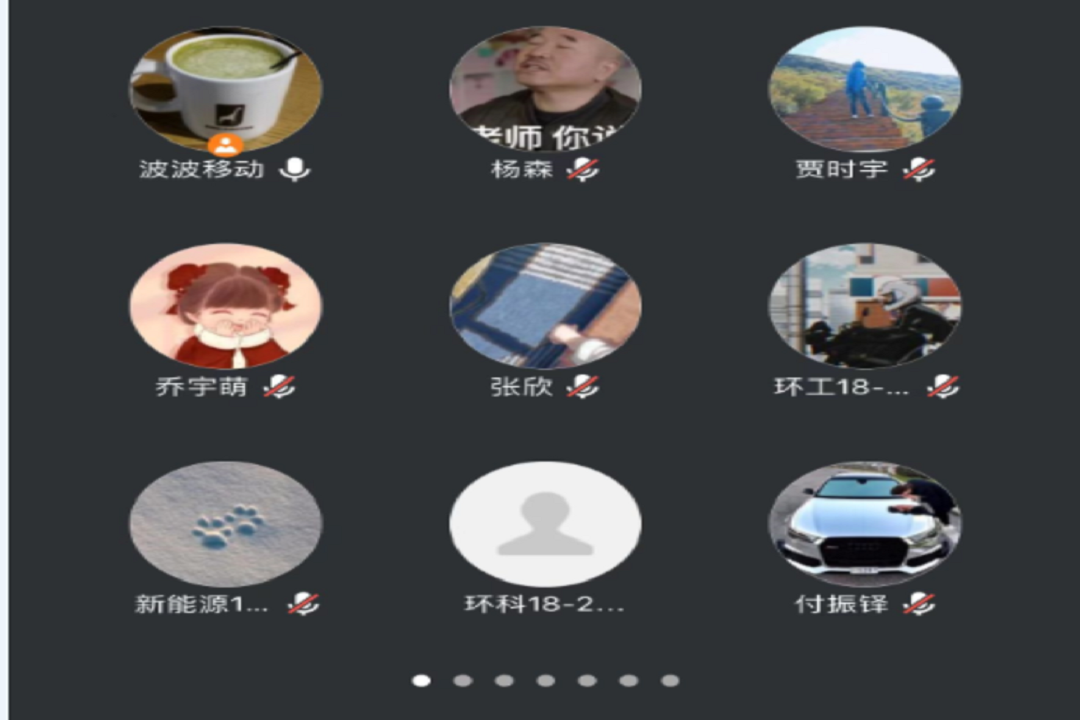Open 张欣's participant tile
This screenshot has width=1080, height=720.
(545, 306)
